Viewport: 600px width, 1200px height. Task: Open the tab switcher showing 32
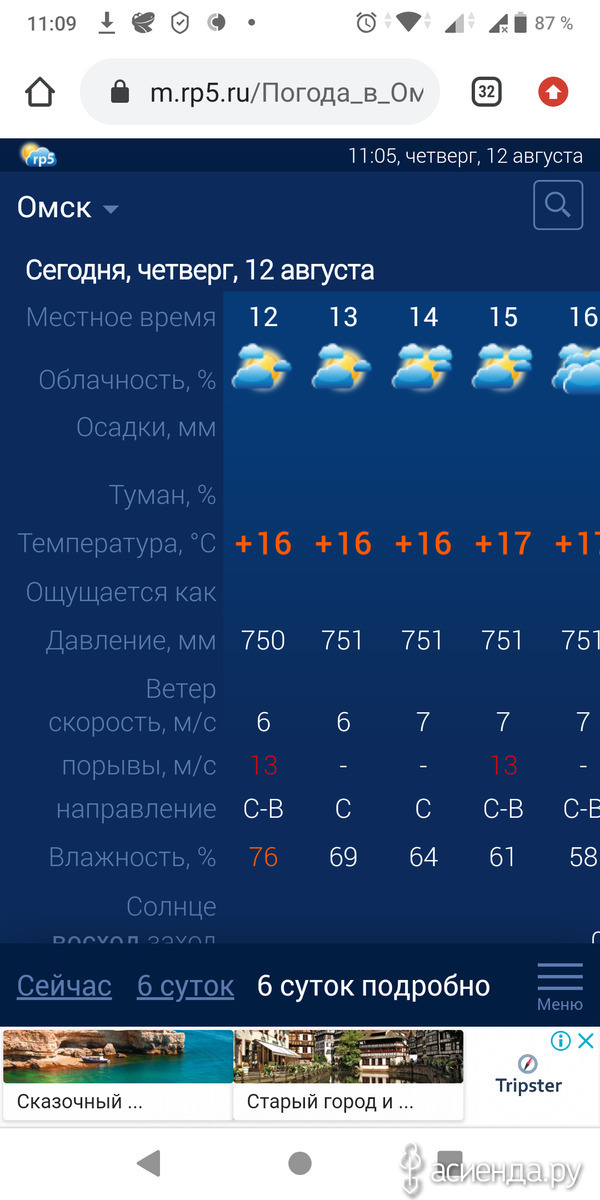[486, 92]
